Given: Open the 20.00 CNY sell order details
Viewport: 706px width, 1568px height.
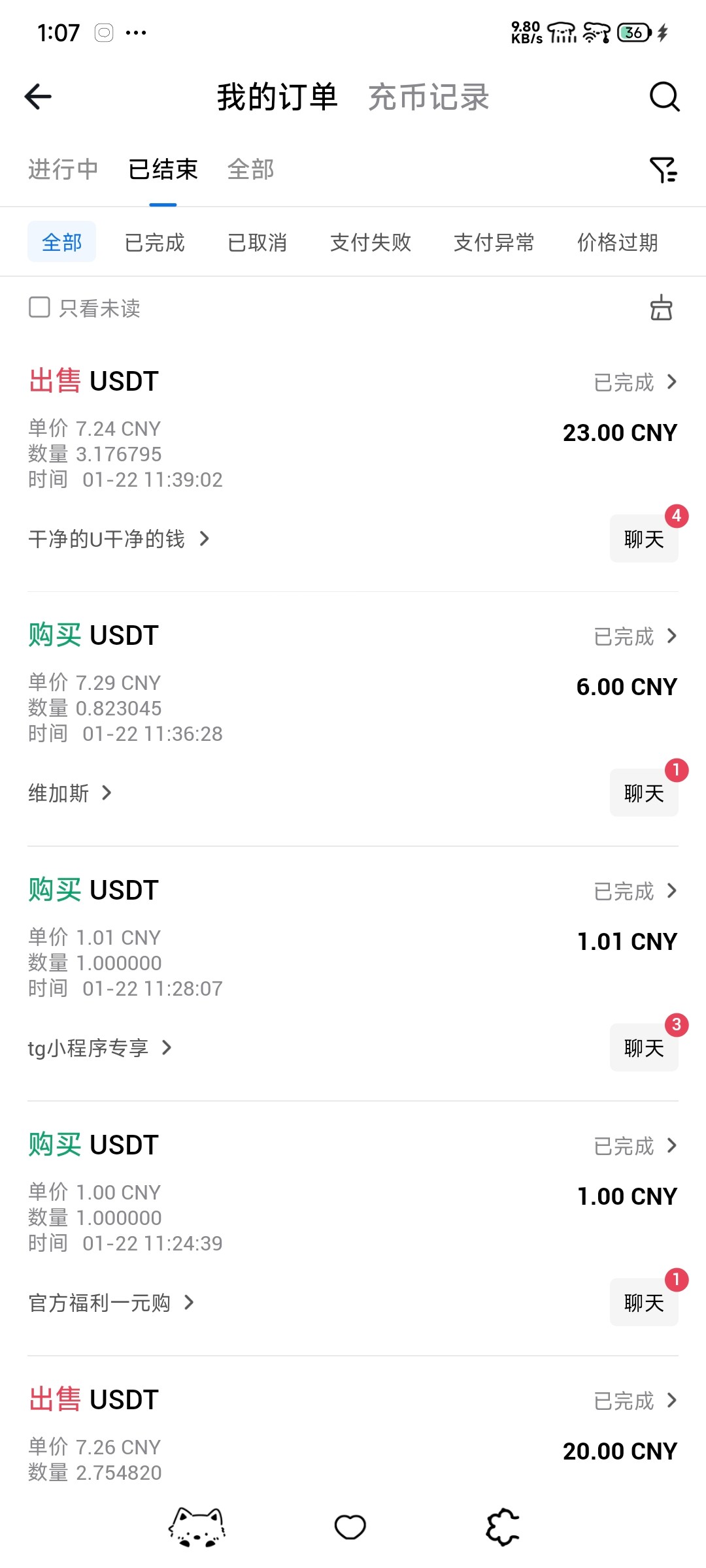Looking at the screenshot, I should [x=634, y=1401].
